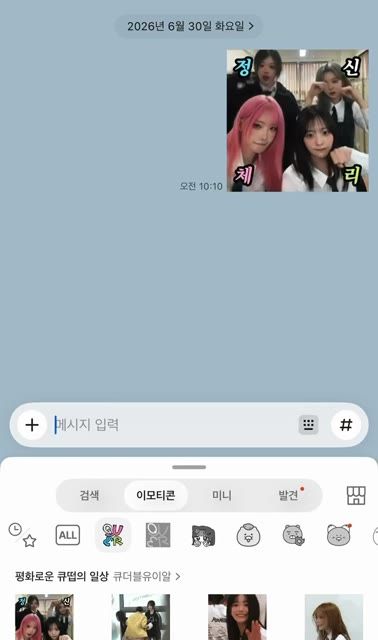
Task: Show recent and favorite emoticons
Action: 22,535
